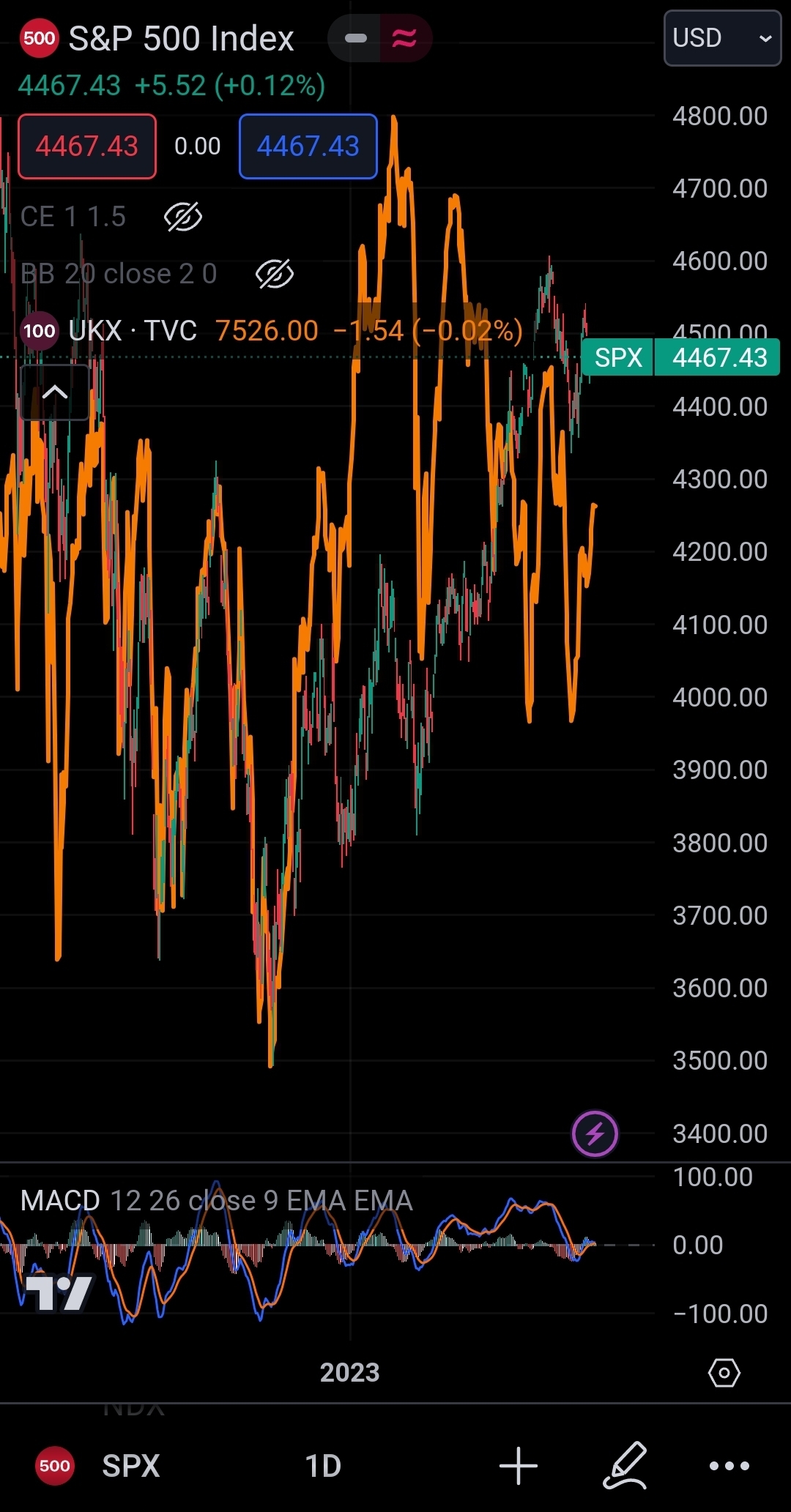The image size is (791, 1512).
Task: Open the drawing tools pencil
Action: click(x=626, y=1466)
